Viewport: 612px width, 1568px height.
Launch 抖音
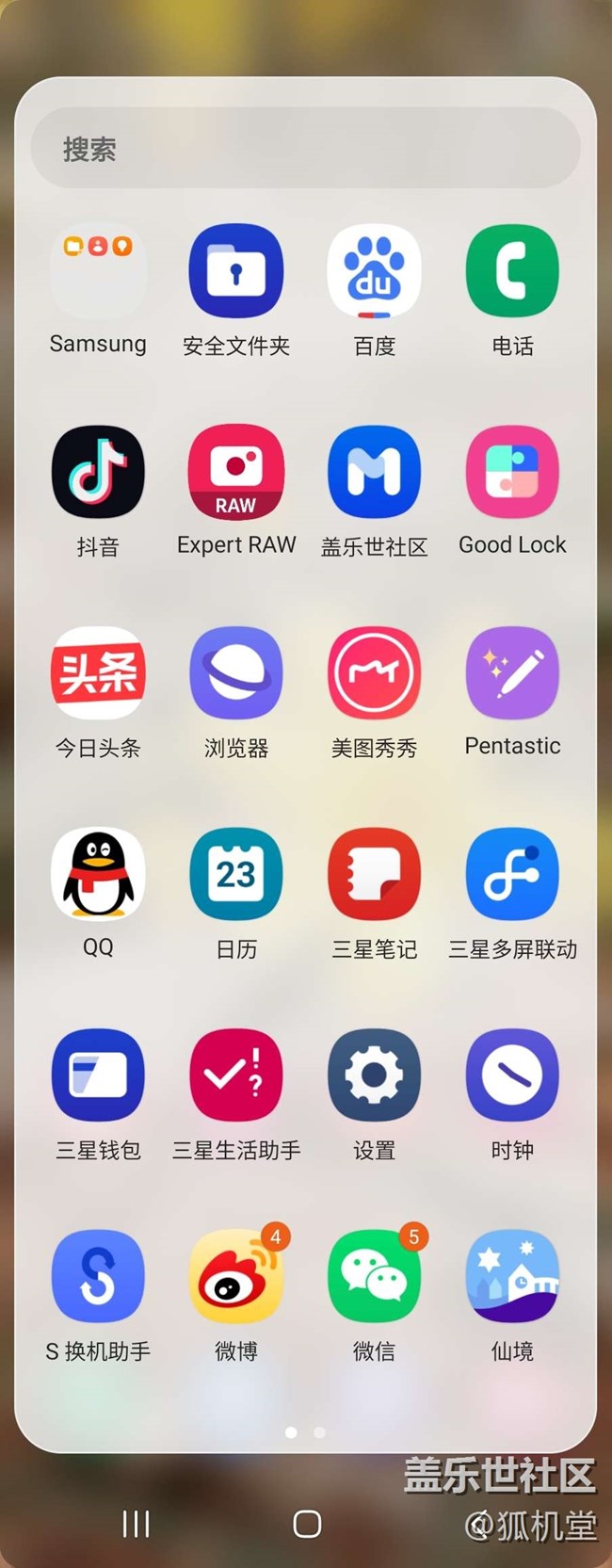coord(98,472)
